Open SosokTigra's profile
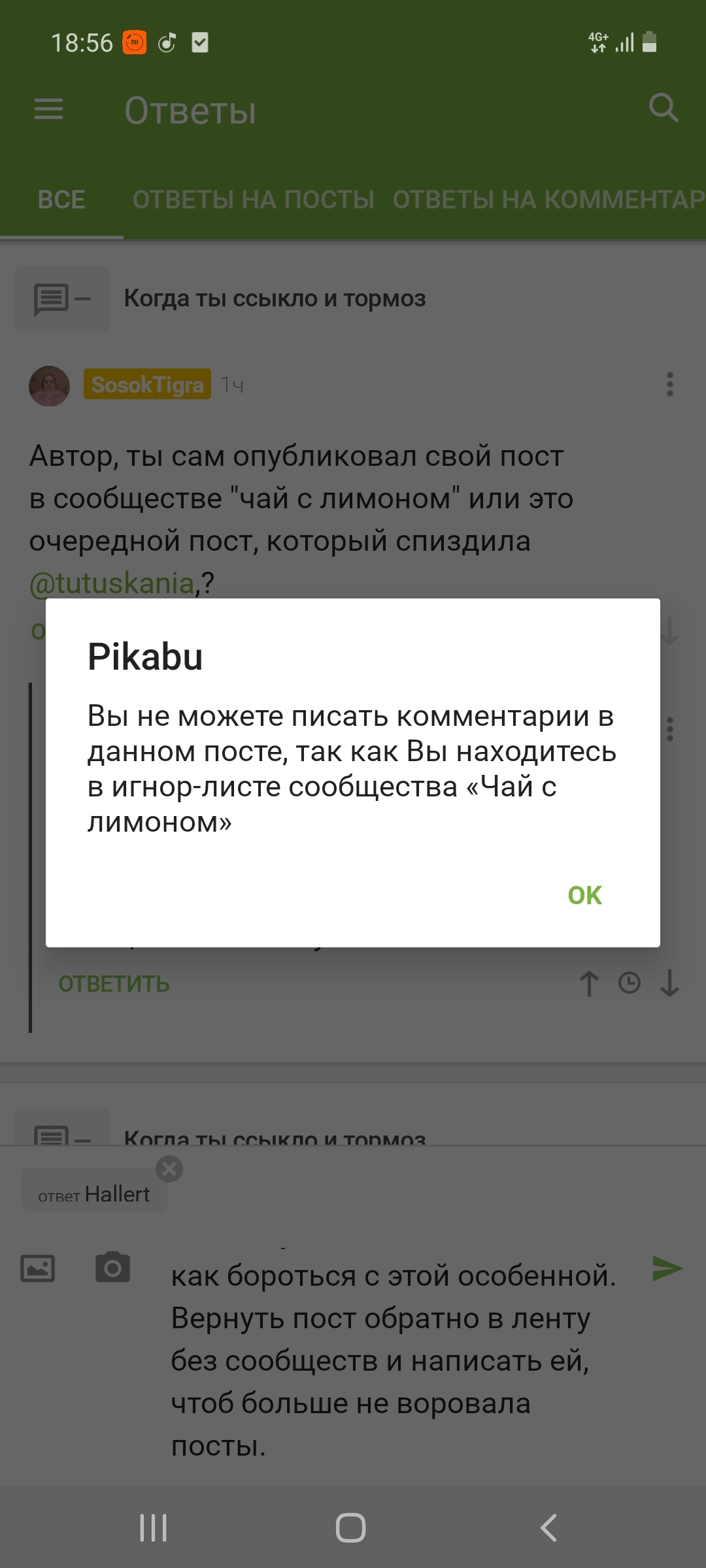706x1568 pixels. 147,385
